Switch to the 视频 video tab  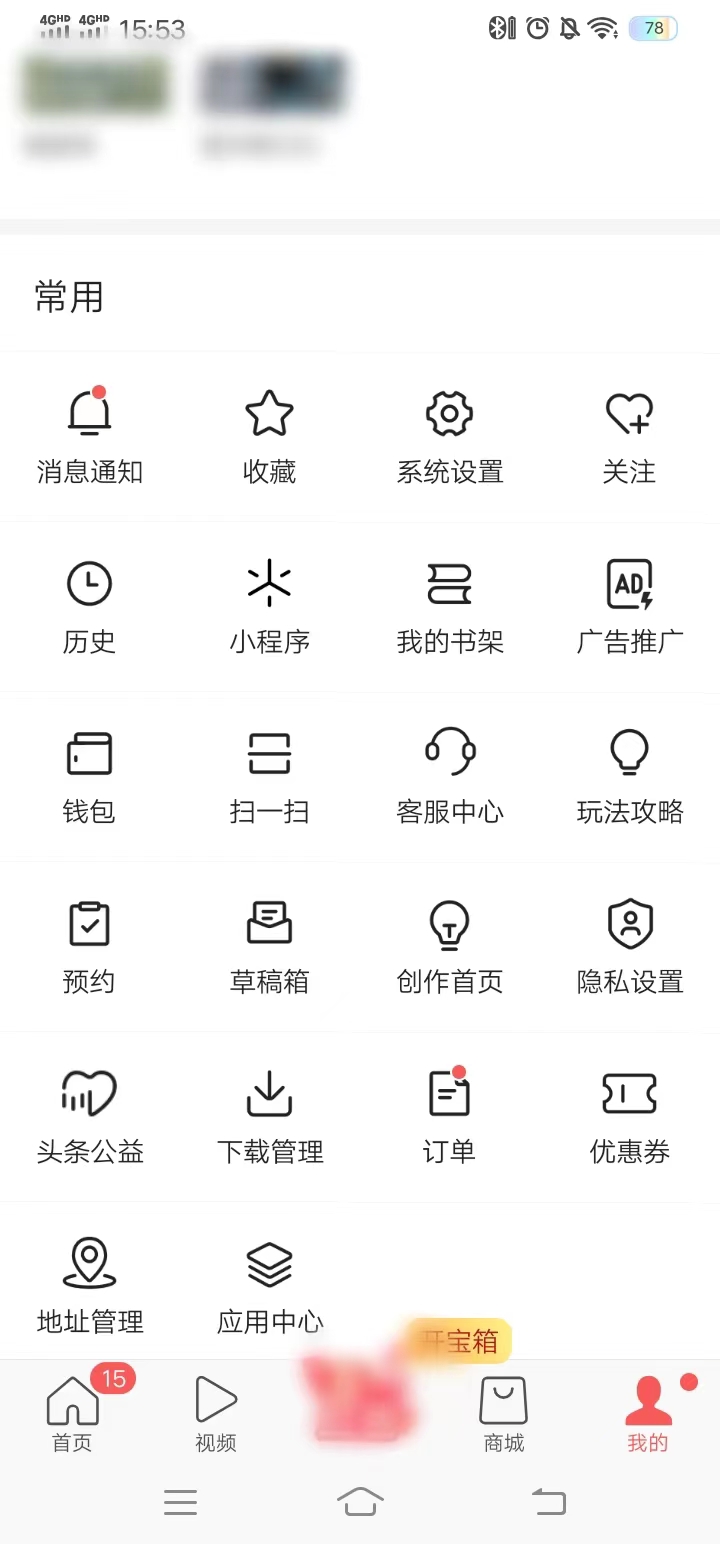tap(215, 1410)
